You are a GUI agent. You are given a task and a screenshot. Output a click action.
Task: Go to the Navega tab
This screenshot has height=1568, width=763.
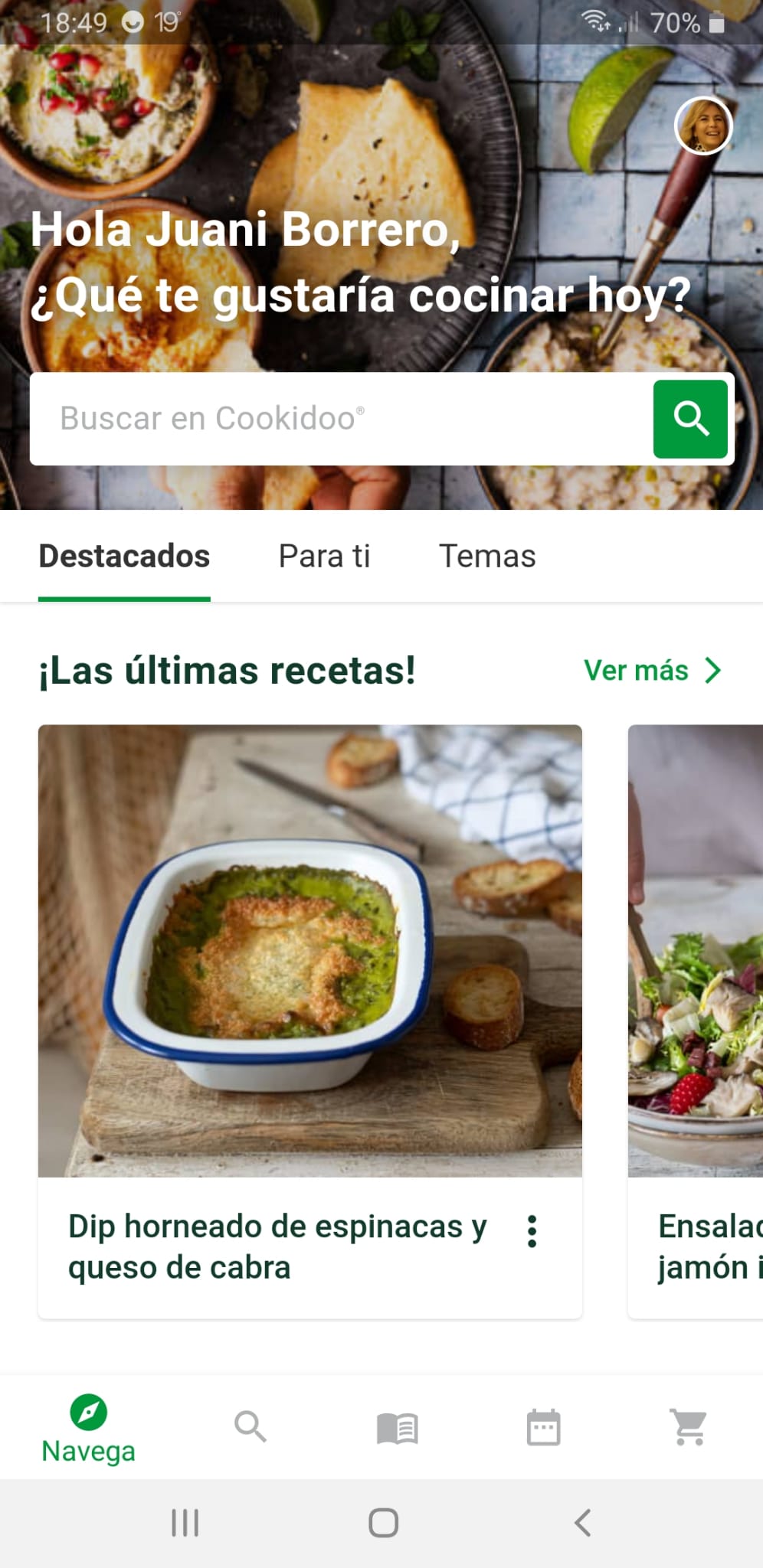pos(88,1429)
